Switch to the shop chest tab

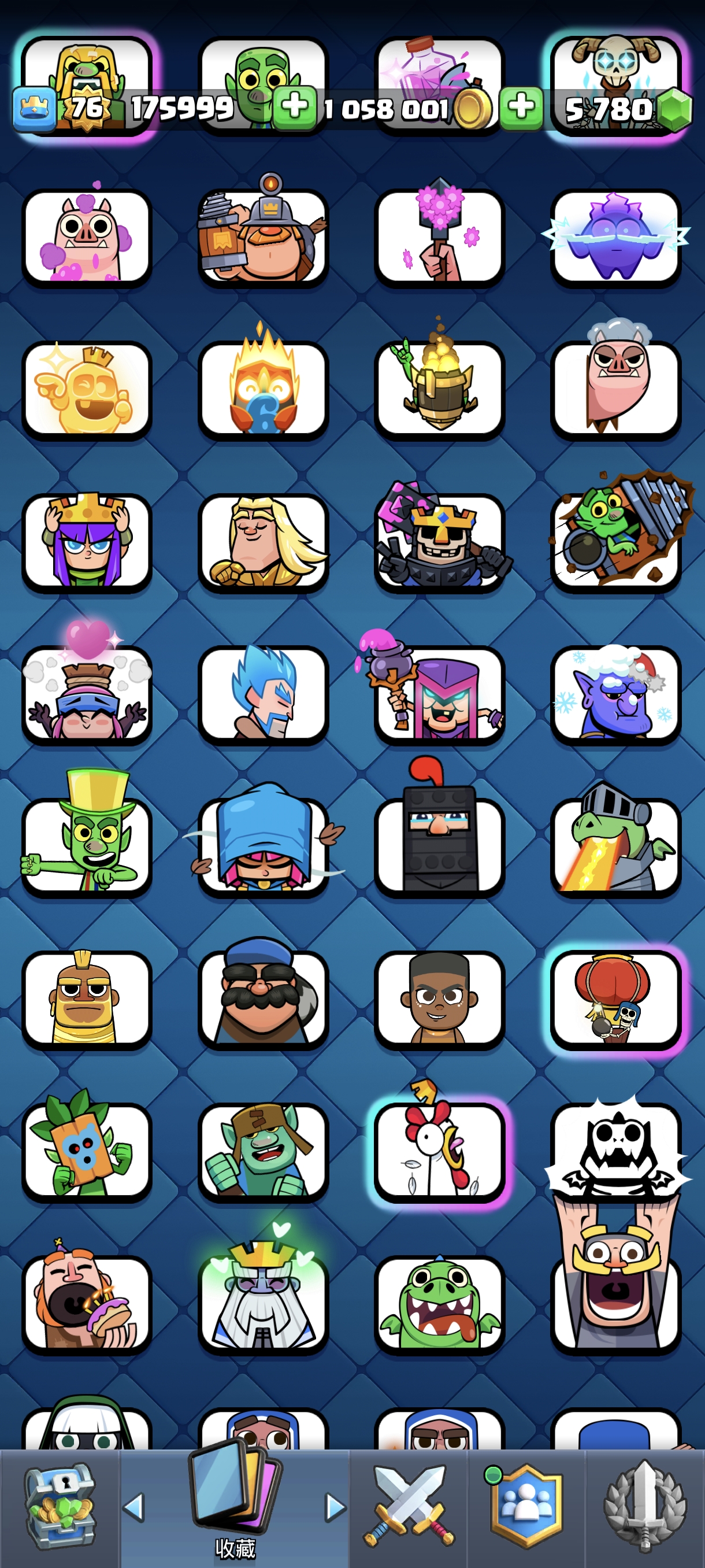(x=60, y=1507)
